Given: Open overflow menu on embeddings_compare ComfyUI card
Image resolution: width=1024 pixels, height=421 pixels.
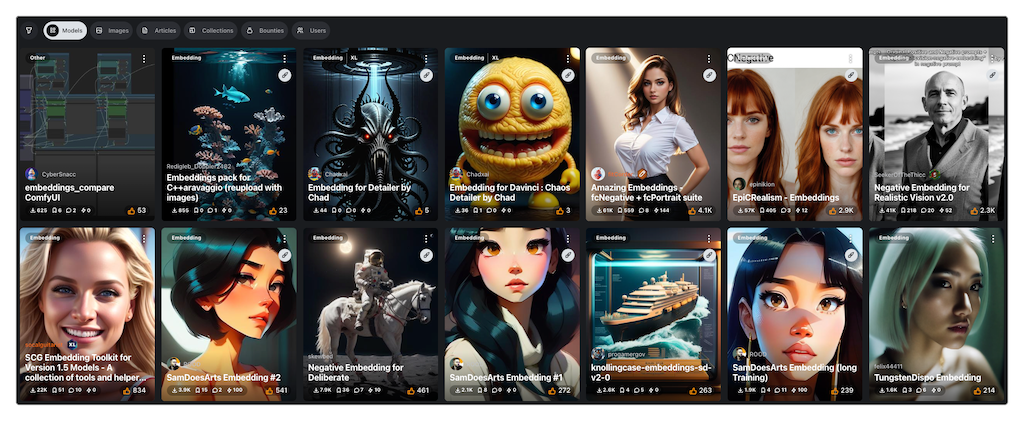Looking at the screenshot, I should [x=144, y=58].
